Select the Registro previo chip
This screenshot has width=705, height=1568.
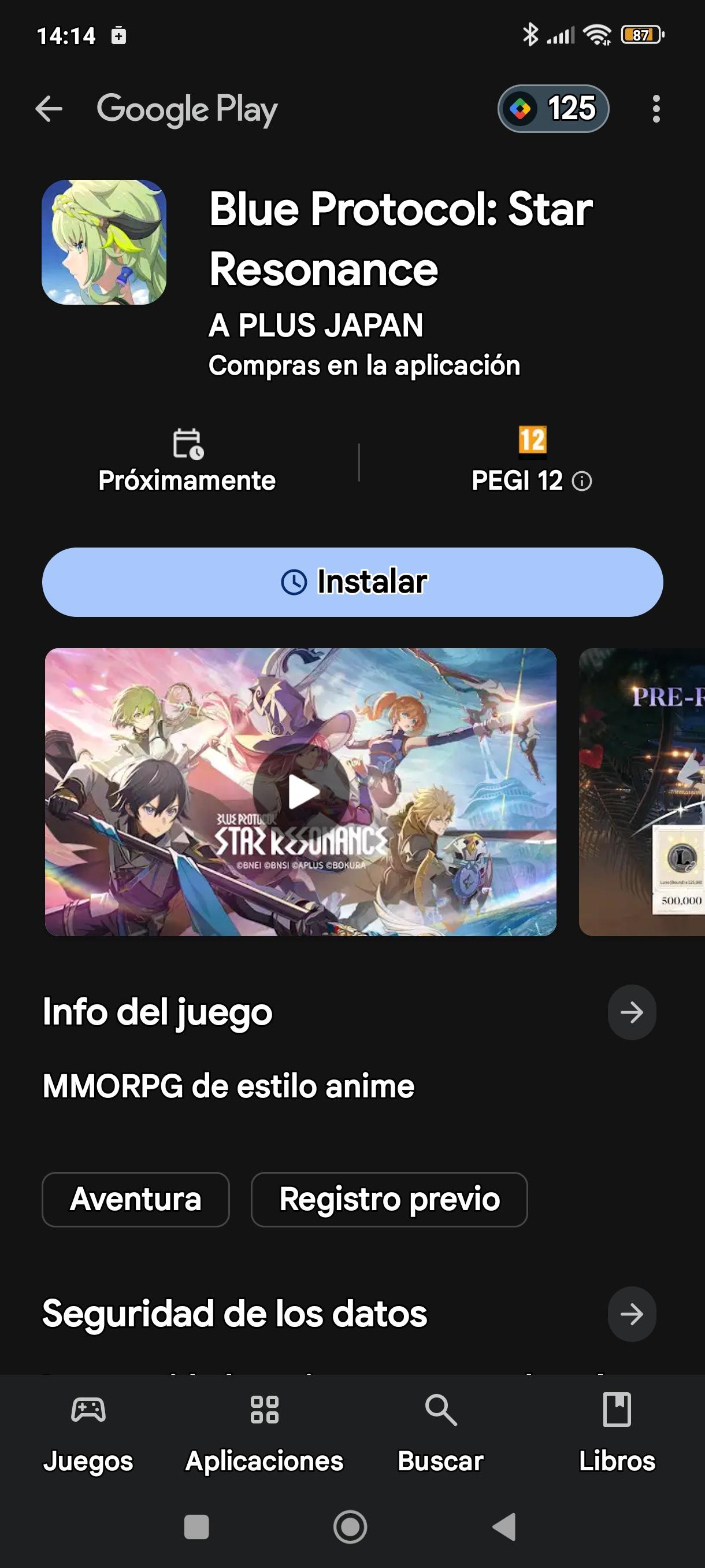[389, 1199]
